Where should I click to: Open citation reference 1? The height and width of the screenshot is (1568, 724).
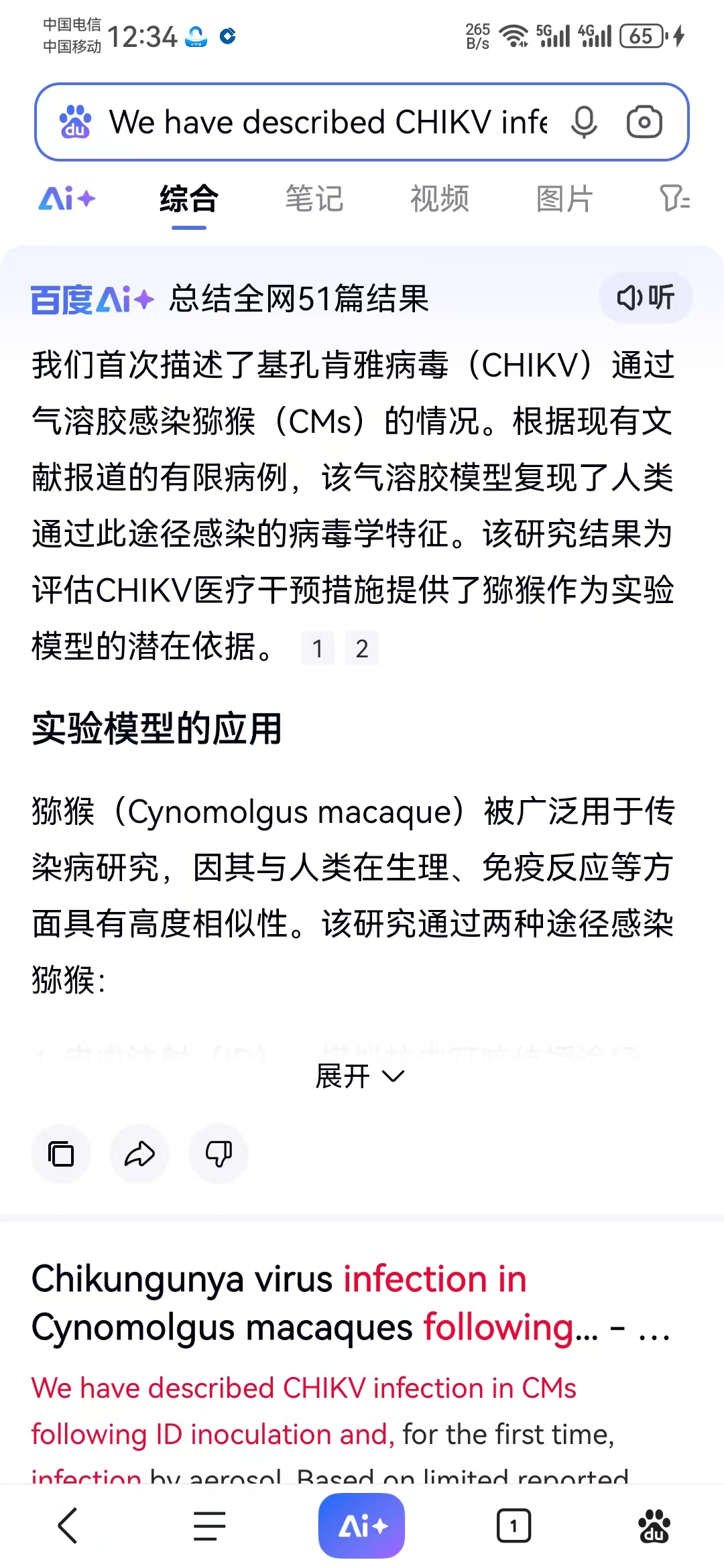coord(318,649)
